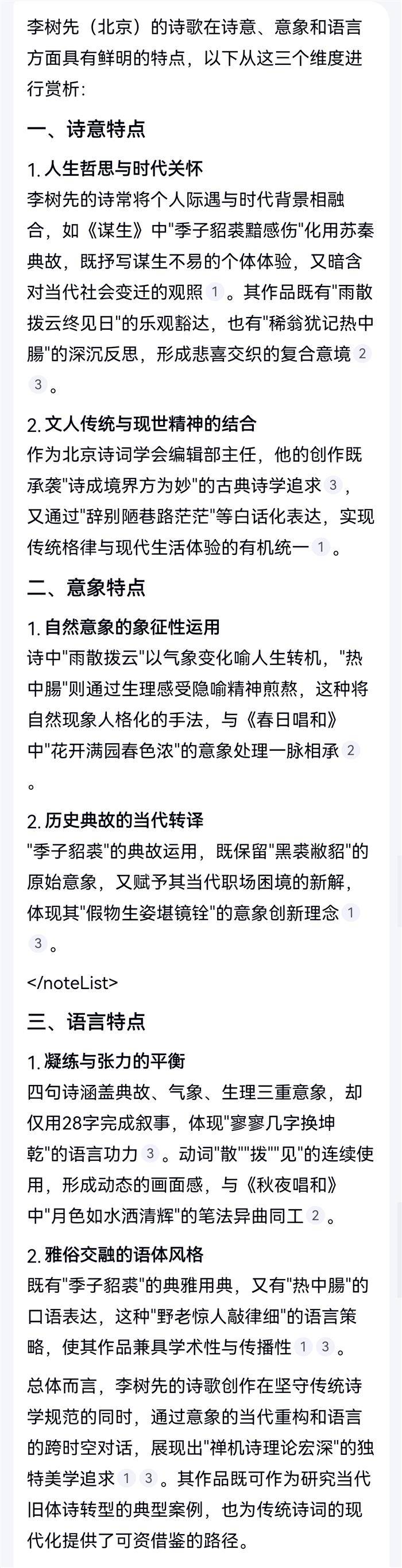Open citation 3 after "语言功力"
This screenshot has width=402, height=1568.
(150, 1153)
